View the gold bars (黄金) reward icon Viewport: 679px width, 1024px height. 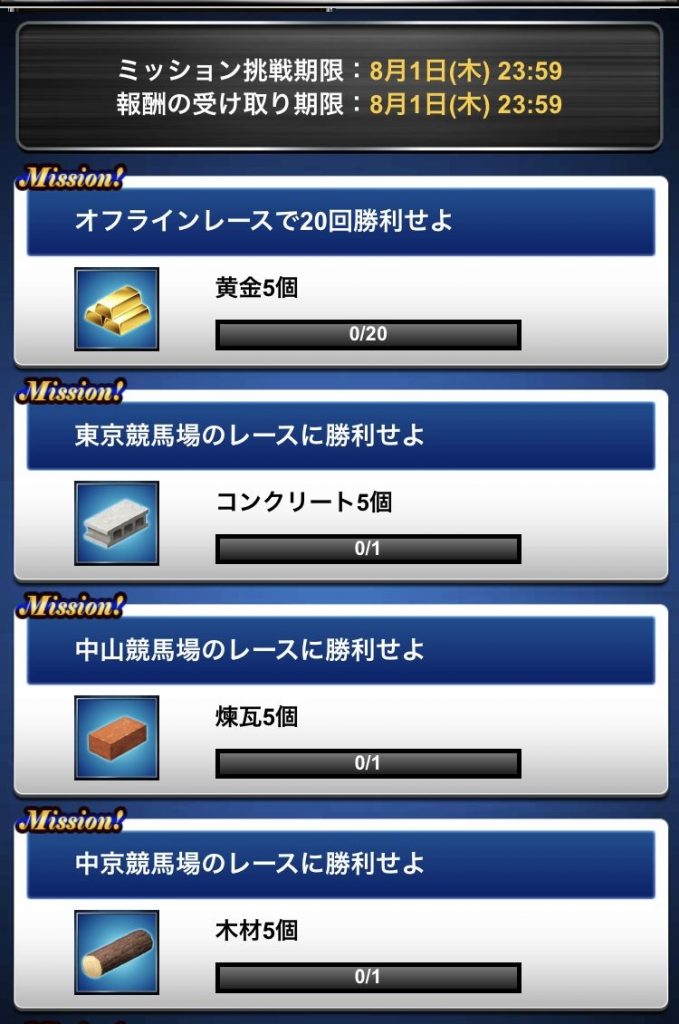point(117,309)
